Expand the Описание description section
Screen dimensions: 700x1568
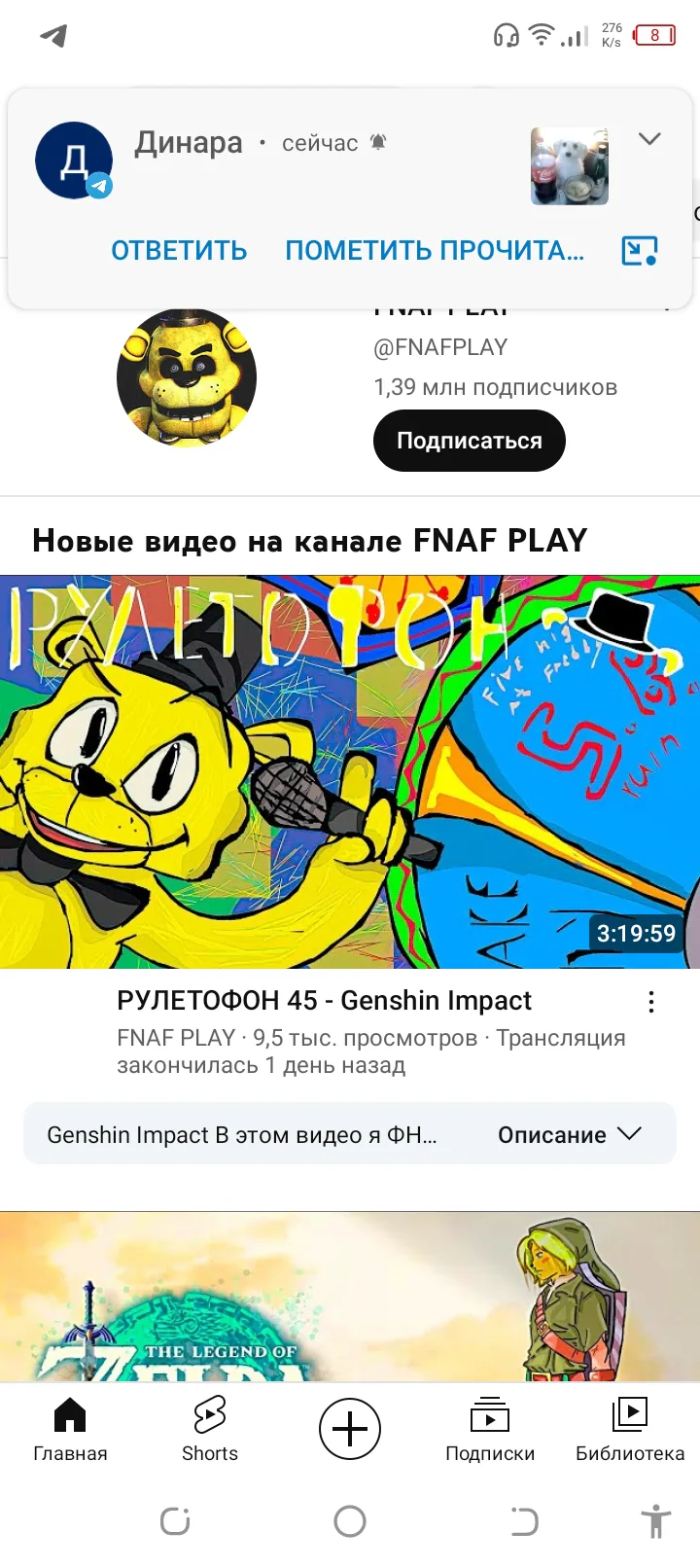point(570,1135)
